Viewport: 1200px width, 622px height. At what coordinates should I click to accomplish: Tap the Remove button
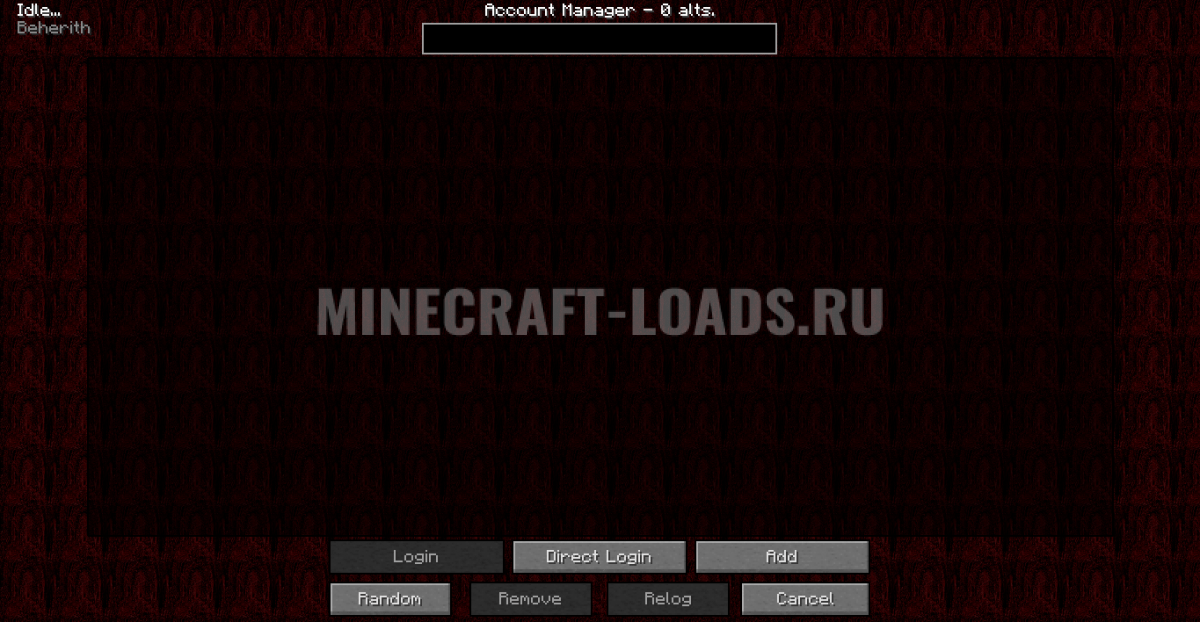coord(530,599)
